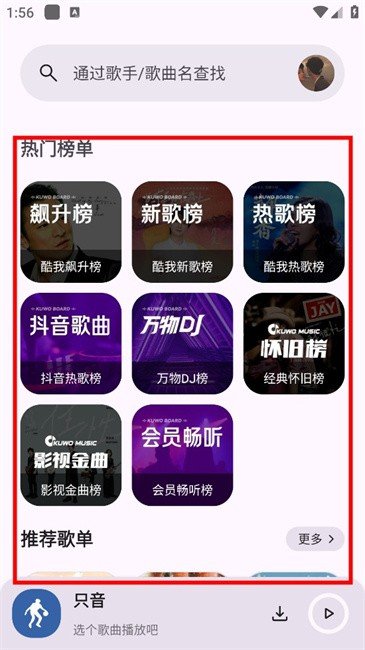Tap the search field for singers or songs
The height and width of the screenshot is (650, 365).
(x=182, y=73)
